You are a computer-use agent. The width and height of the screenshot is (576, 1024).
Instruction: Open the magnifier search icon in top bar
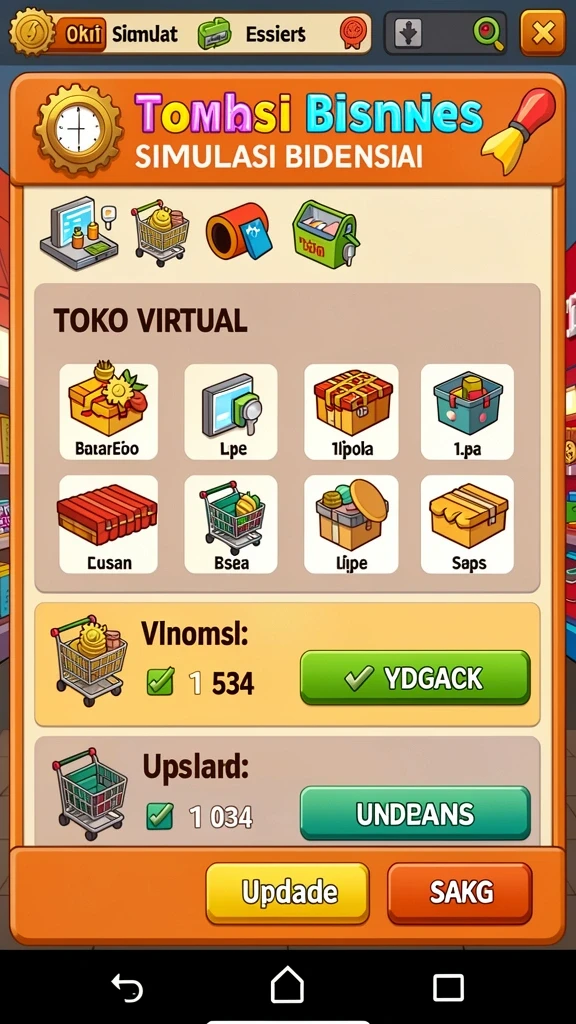click(489, 33)
